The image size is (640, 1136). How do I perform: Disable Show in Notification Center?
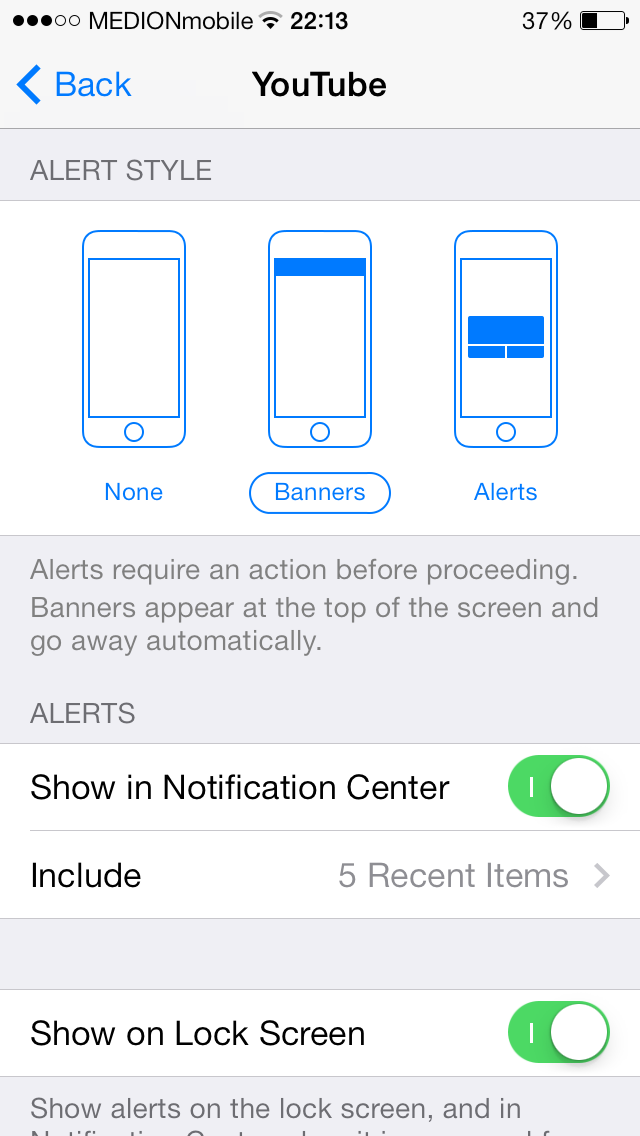click(x=558, y=787)
